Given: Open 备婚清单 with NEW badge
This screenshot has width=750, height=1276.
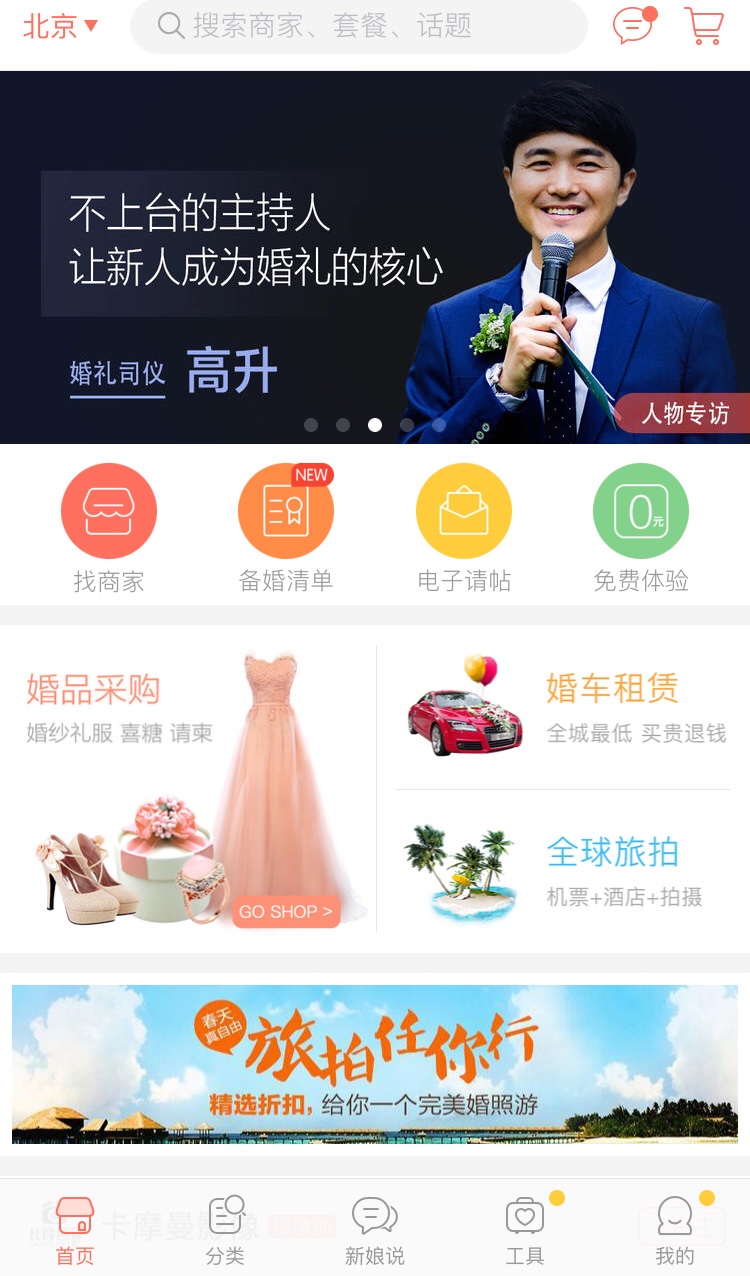Looking at the screenshot, I should [x=286, y=528].
